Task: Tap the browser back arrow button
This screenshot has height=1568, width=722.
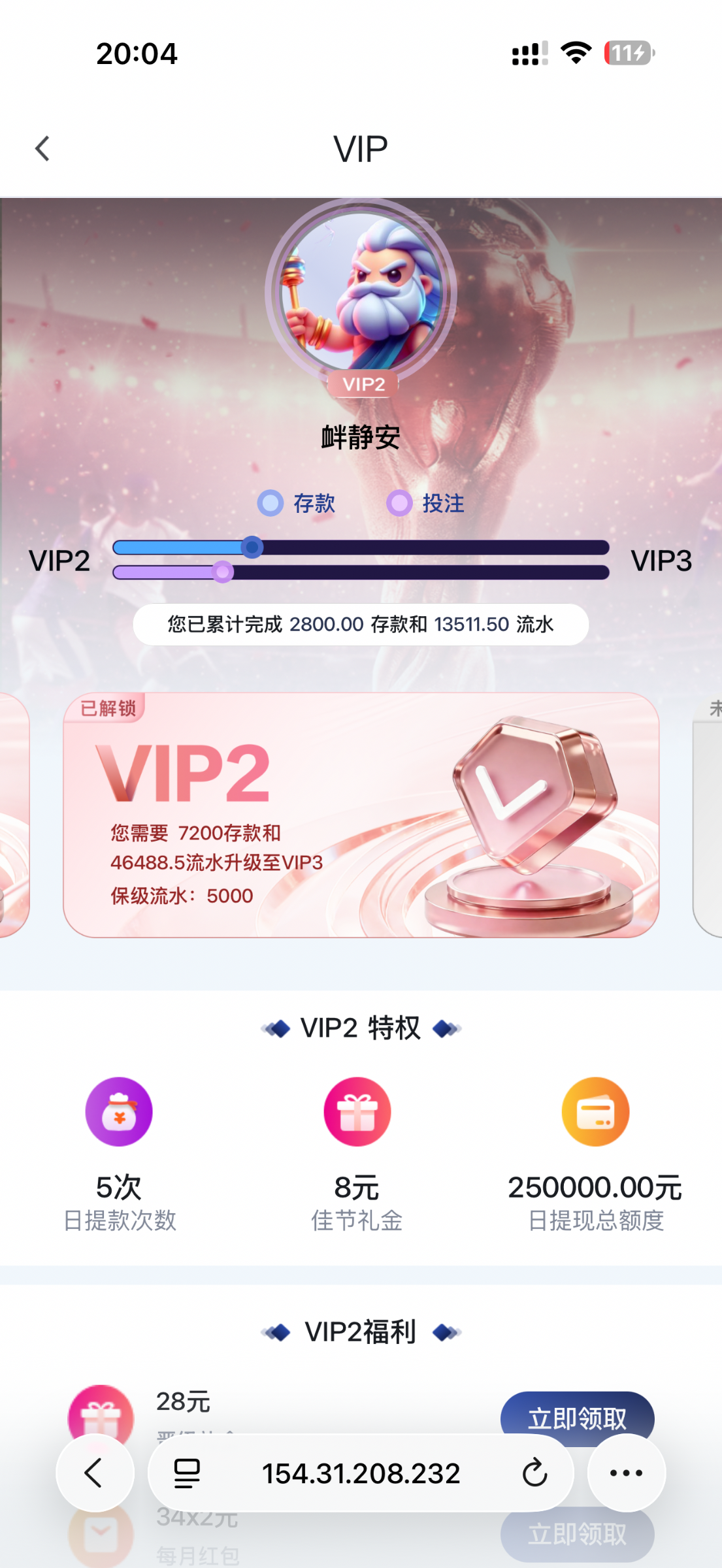Action: 95,1473
